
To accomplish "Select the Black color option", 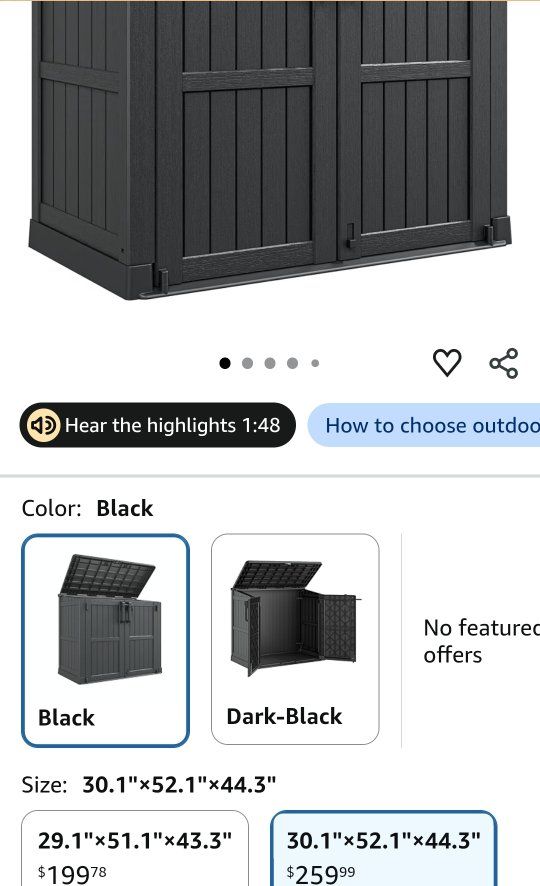I will coord(105,640).
